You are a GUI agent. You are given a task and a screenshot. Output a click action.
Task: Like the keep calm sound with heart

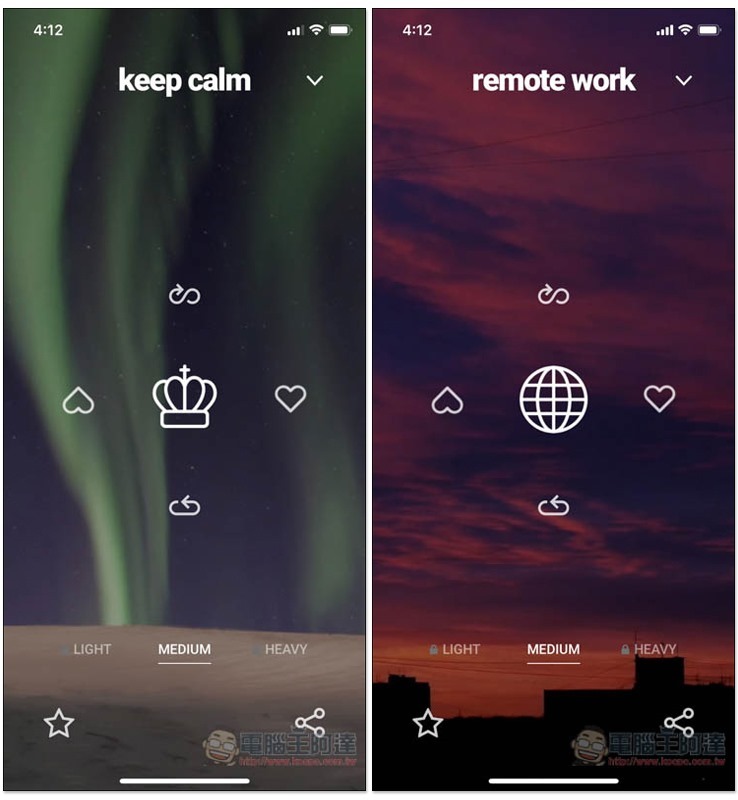point(290,399)
